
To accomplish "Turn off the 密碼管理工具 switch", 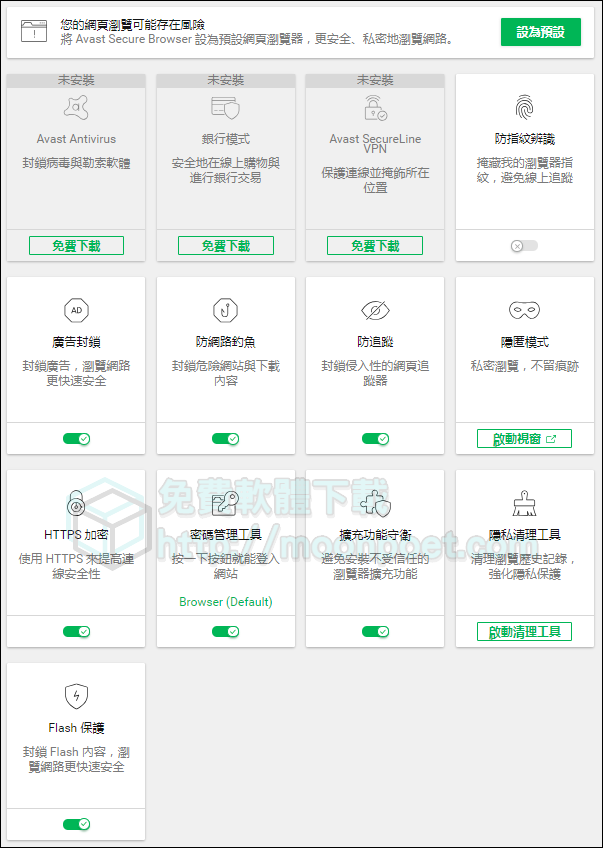I will pyautogui.click(x=225, y=631).
